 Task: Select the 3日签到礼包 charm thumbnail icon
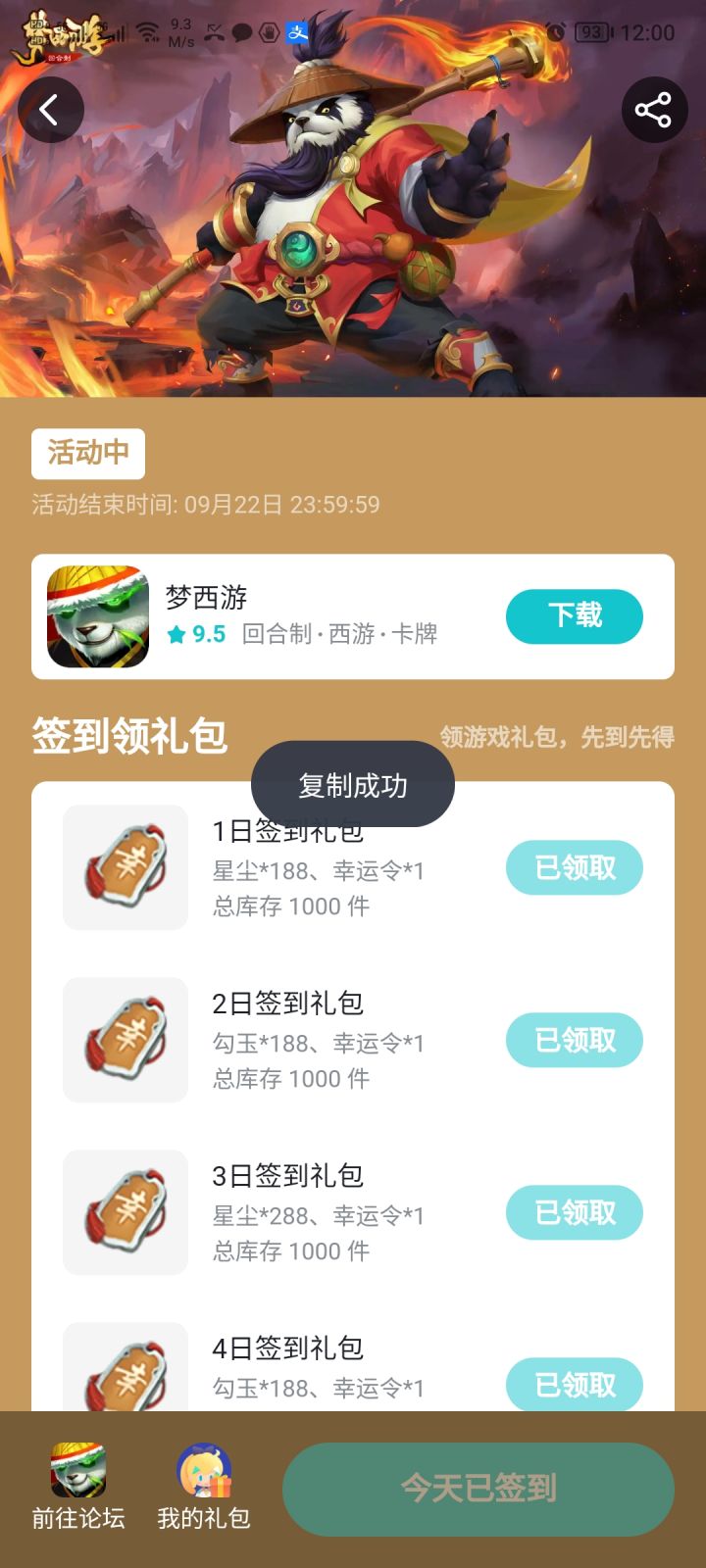click(125, 1212)
